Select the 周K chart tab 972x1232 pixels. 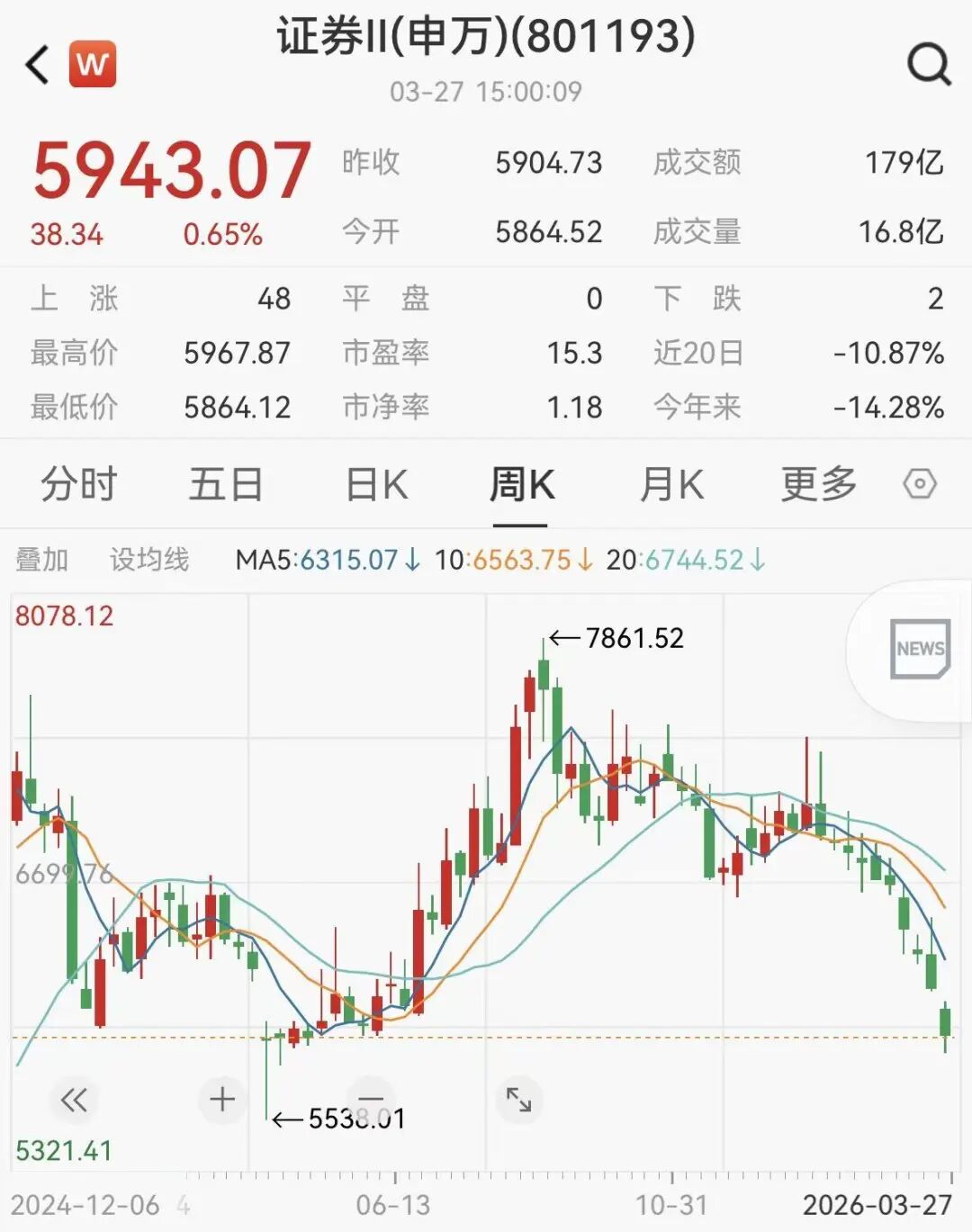click(521, 485)
